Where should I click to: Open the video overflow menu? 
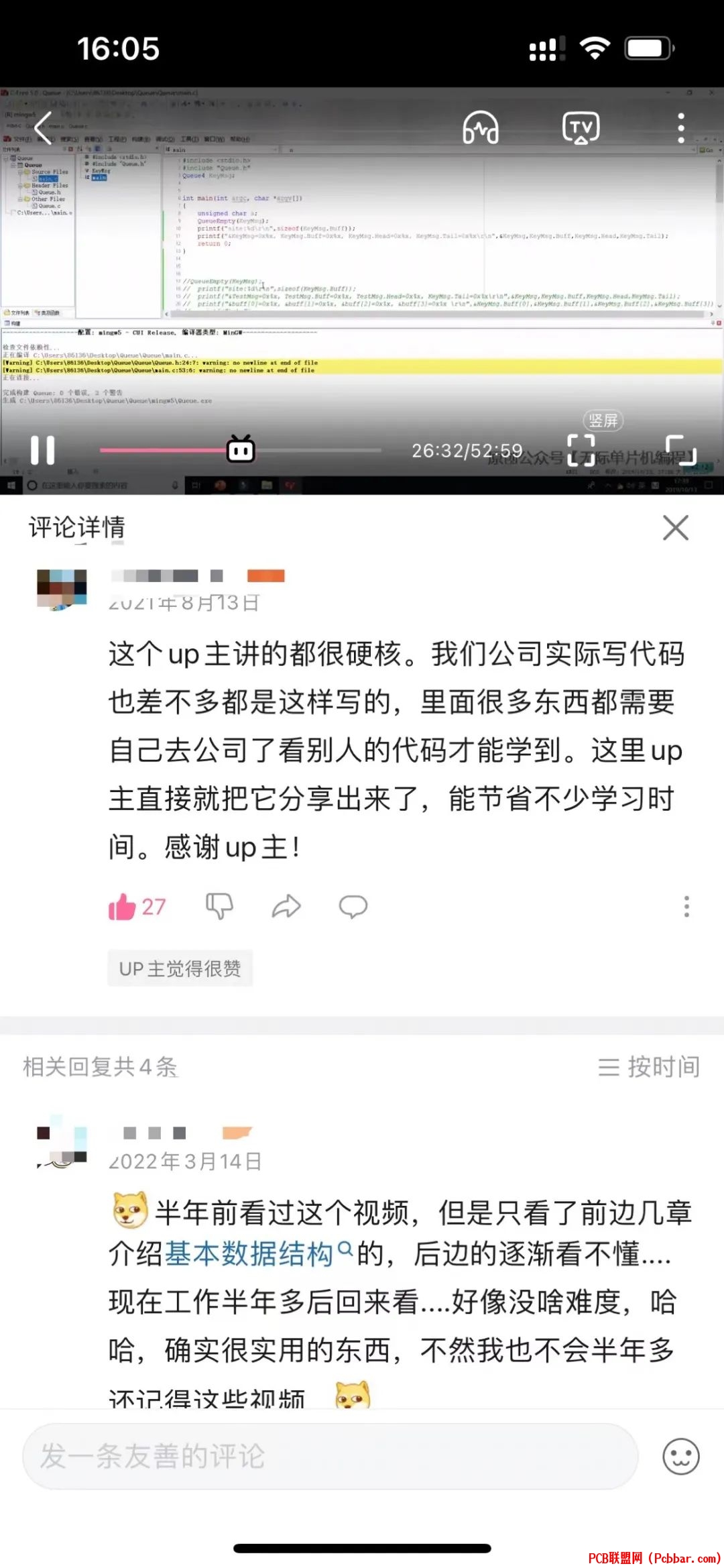pyautogui.click(x=680, y=127)
